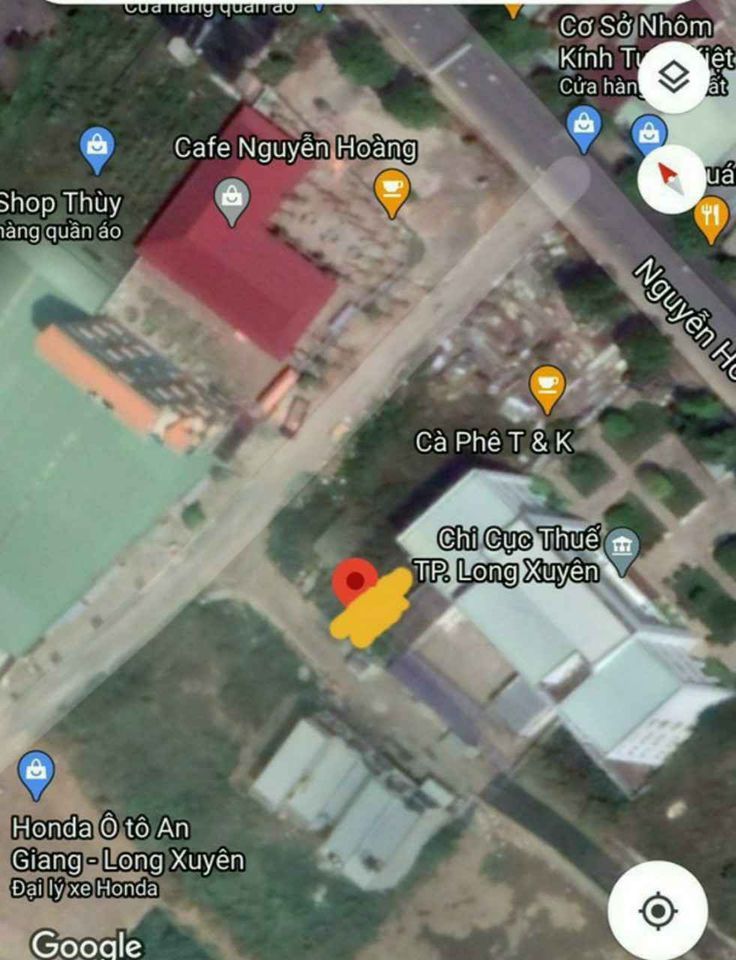Viewport: 736px width, 960px height.
Task: Select the red dropped pin
Action: pos(355,581)
